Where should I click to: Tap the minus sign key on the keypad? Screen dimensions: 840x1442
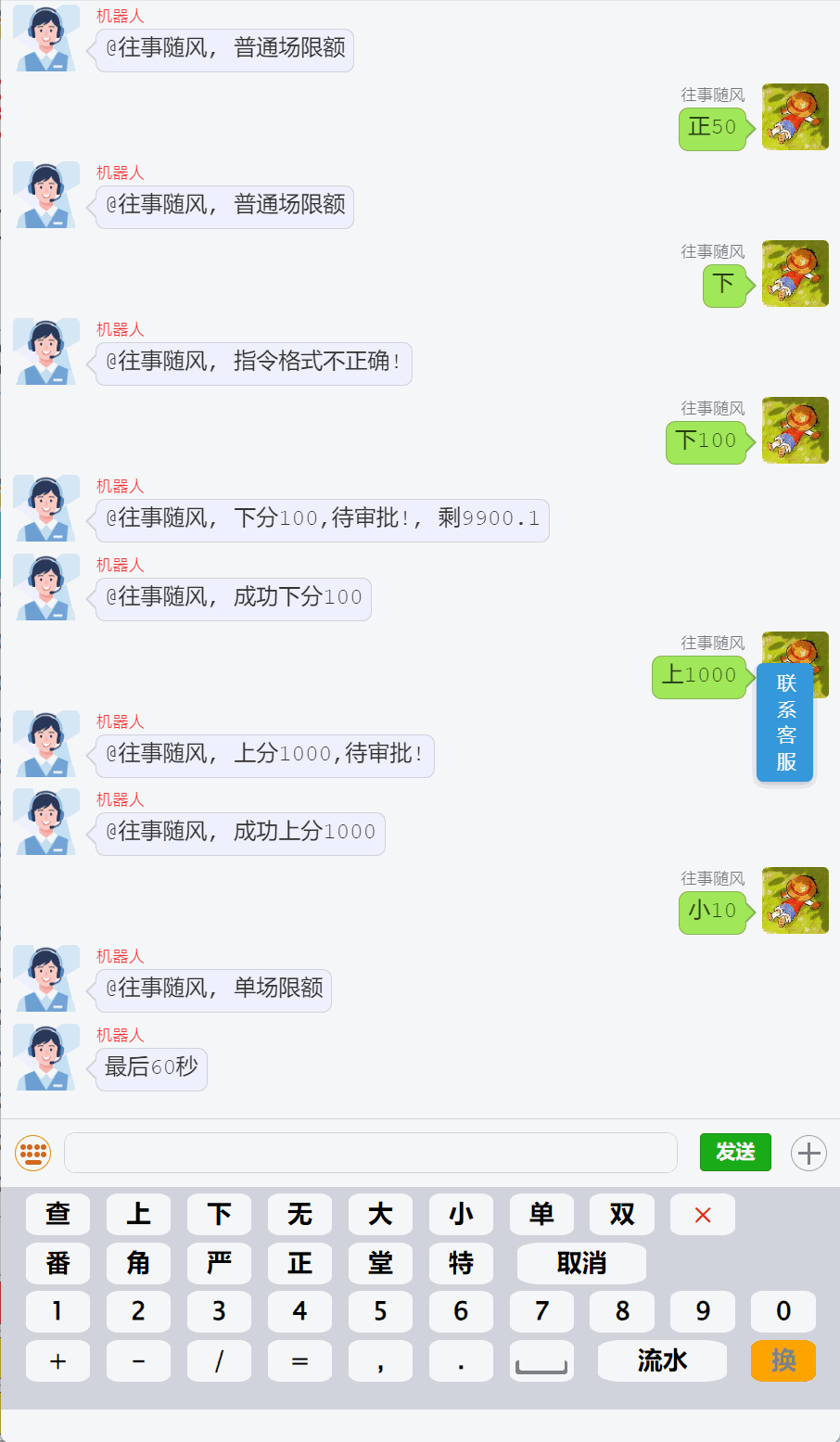(x=138, y=1360)
